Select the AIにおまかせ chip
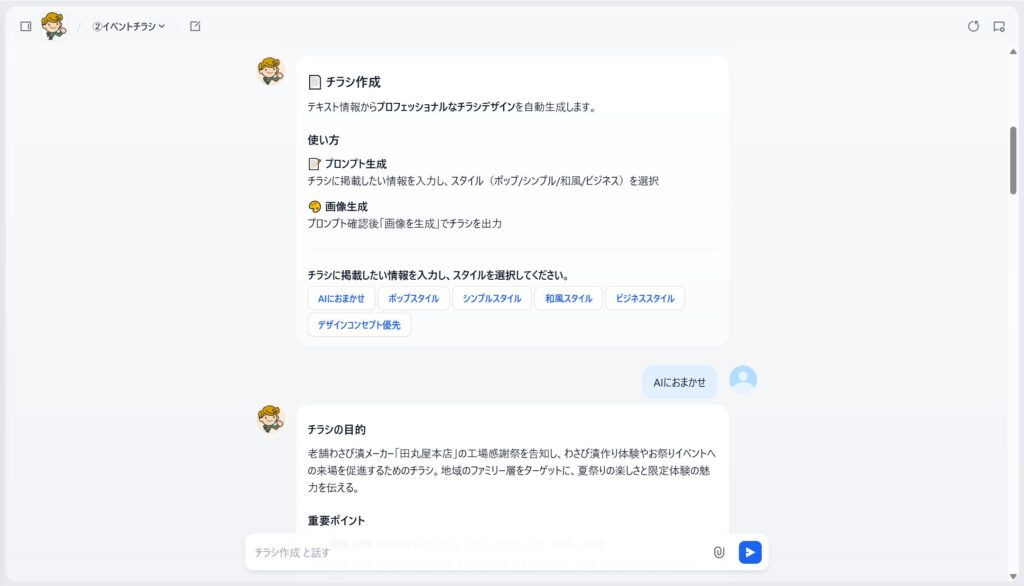This screenshot has height=586, width=1024. coord(341,298)
